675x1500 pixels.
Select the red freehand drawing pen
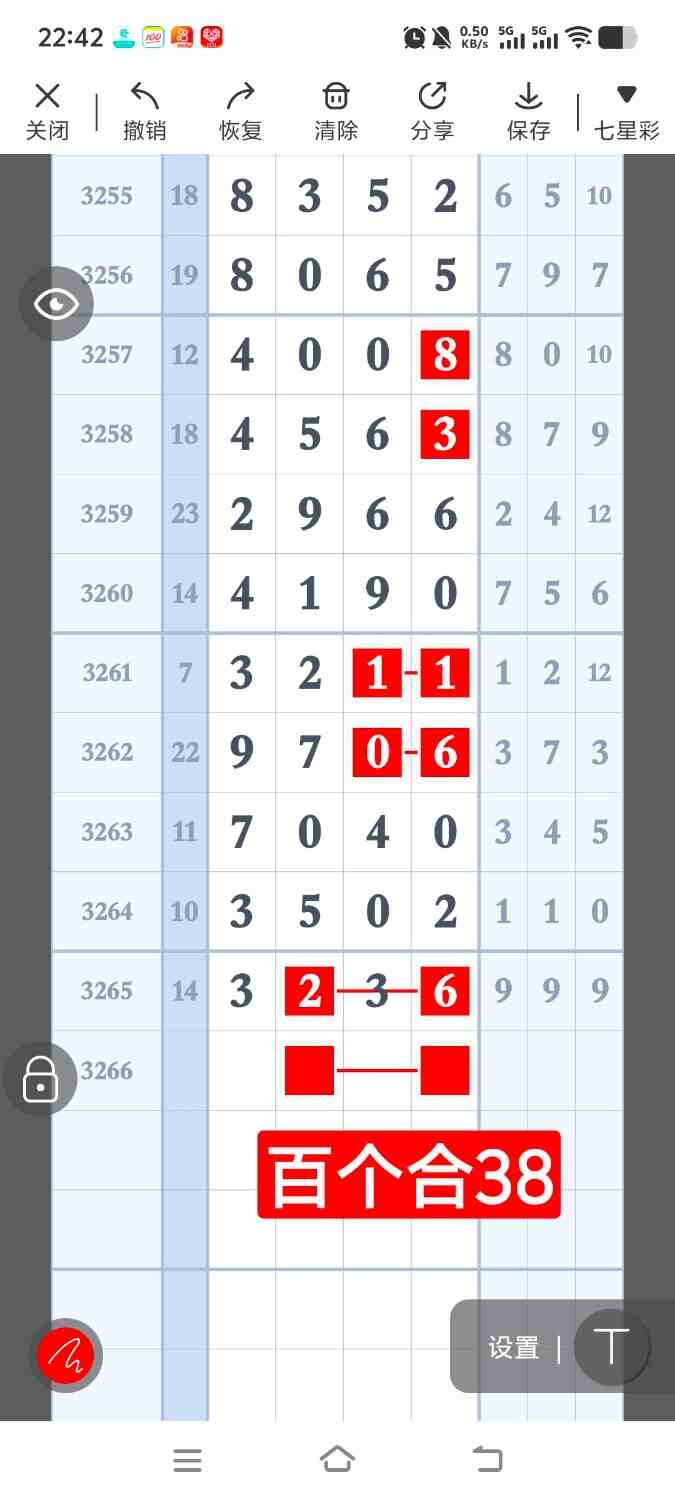coord(65,1356)
